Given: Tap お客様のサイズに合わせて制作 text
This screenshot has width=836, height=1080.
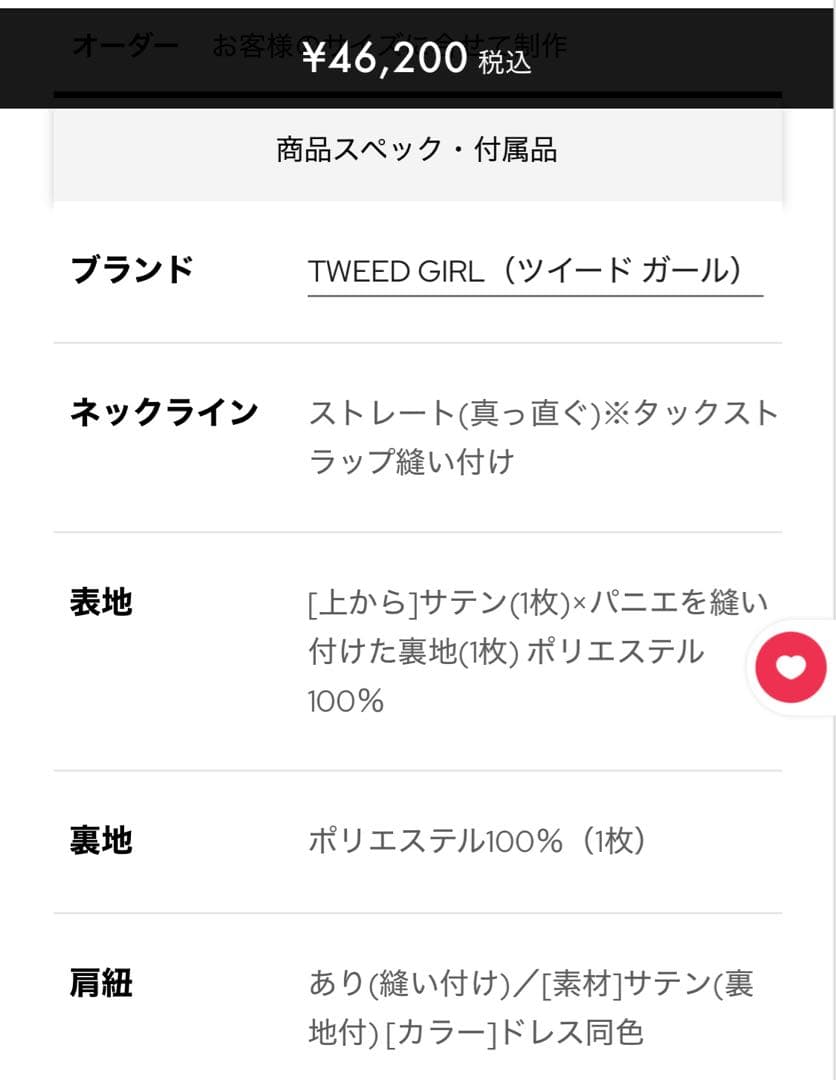Looking at the screenshot, I should coord(388,44).
